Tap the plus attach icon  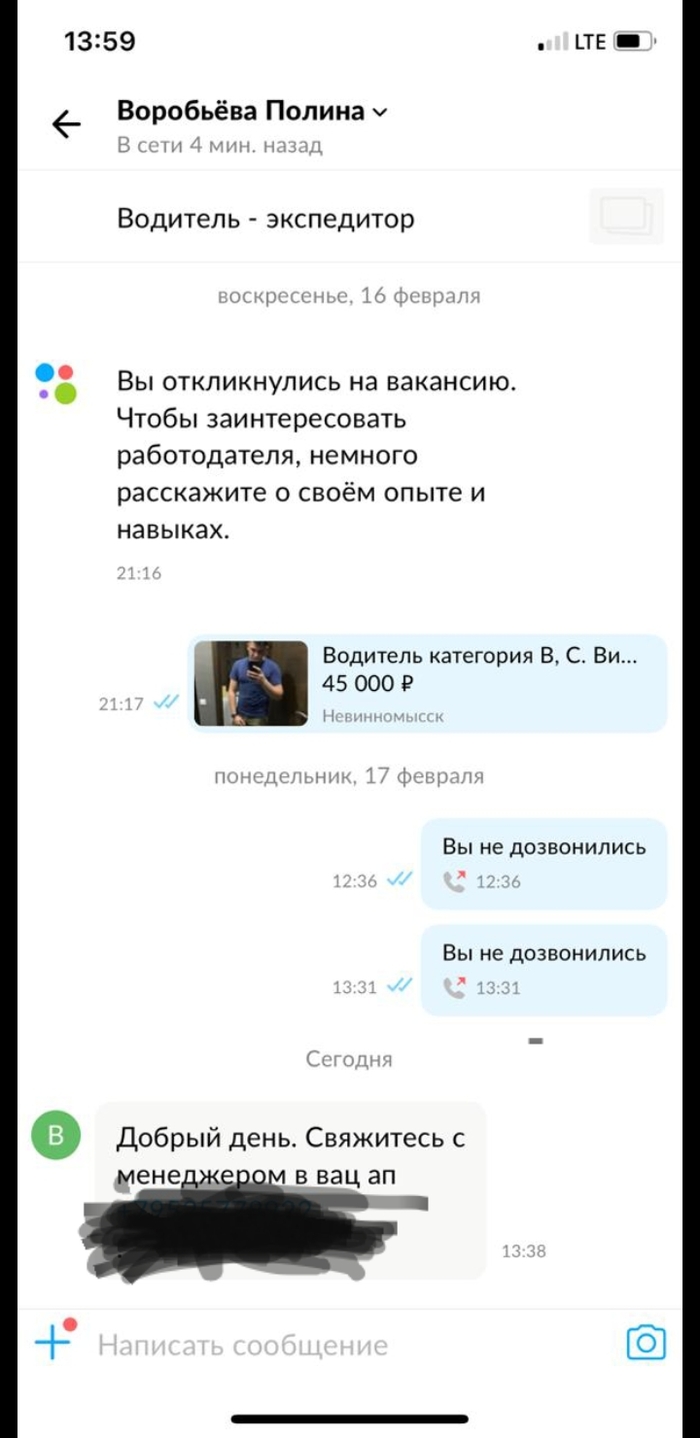(x=53, y=1342)
